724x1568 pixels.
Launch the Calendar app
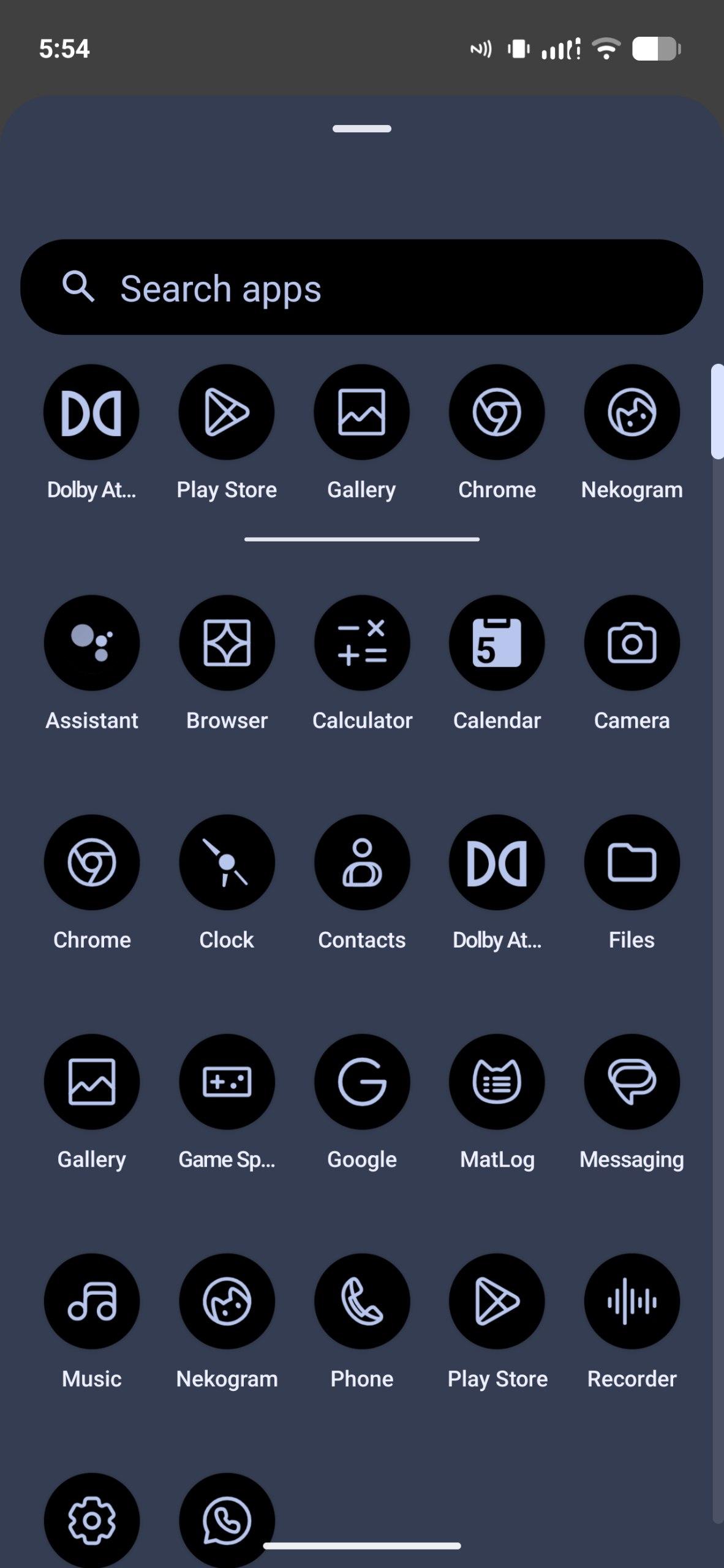497,643
